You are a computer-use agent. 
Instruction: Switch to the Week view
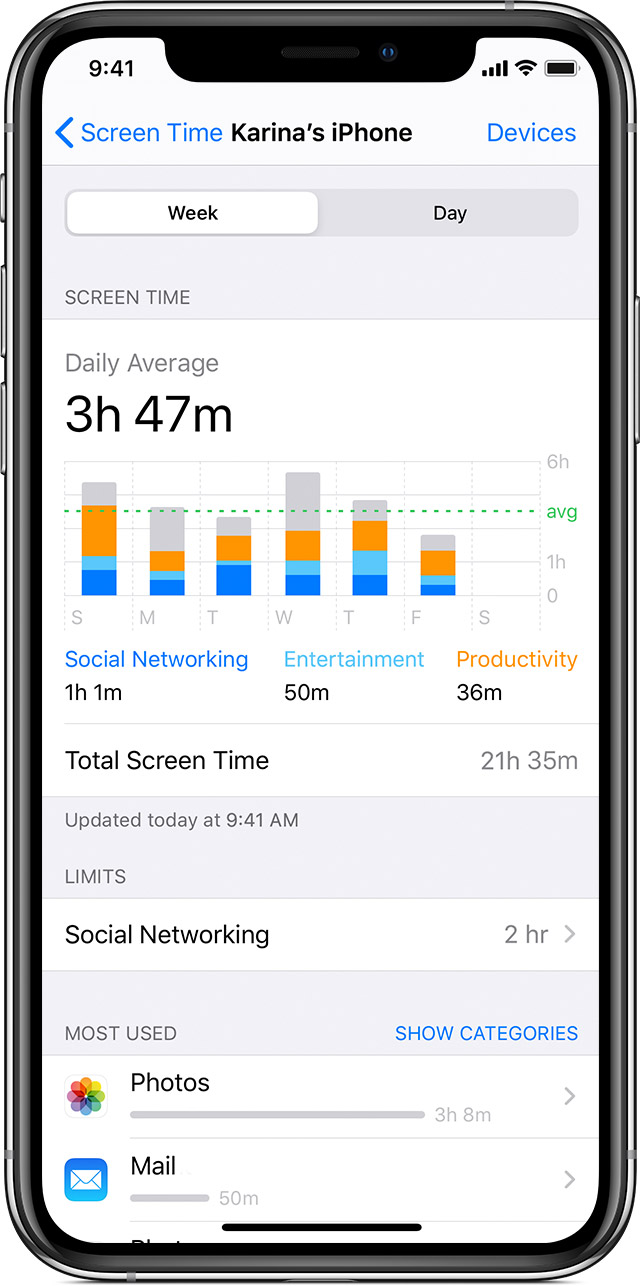coord(193,213)
